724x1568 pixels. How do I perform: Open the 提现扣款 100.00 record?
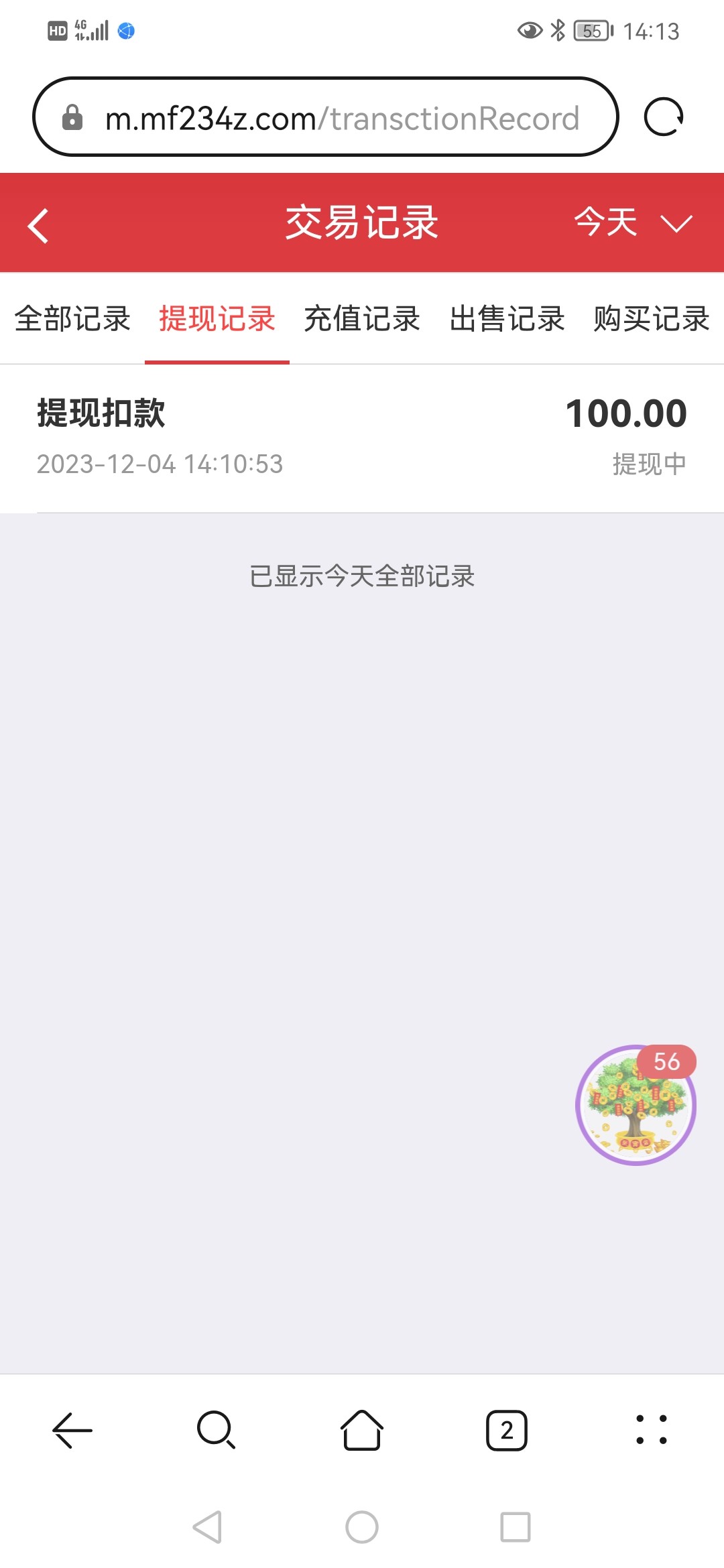coord(362,438)
